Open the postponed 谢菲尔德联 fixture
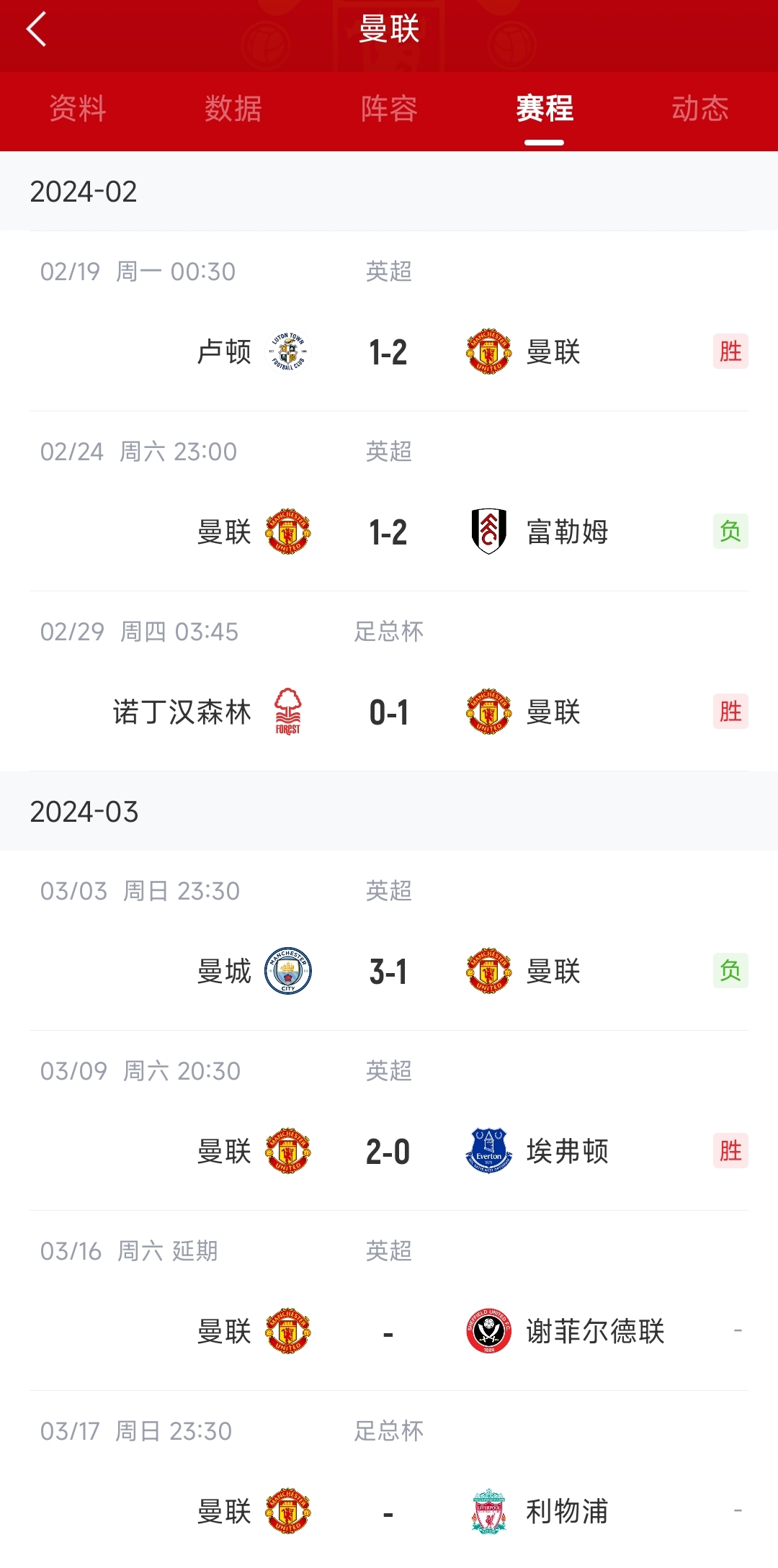This screenshot has width=778, height=1568. 389,1301
